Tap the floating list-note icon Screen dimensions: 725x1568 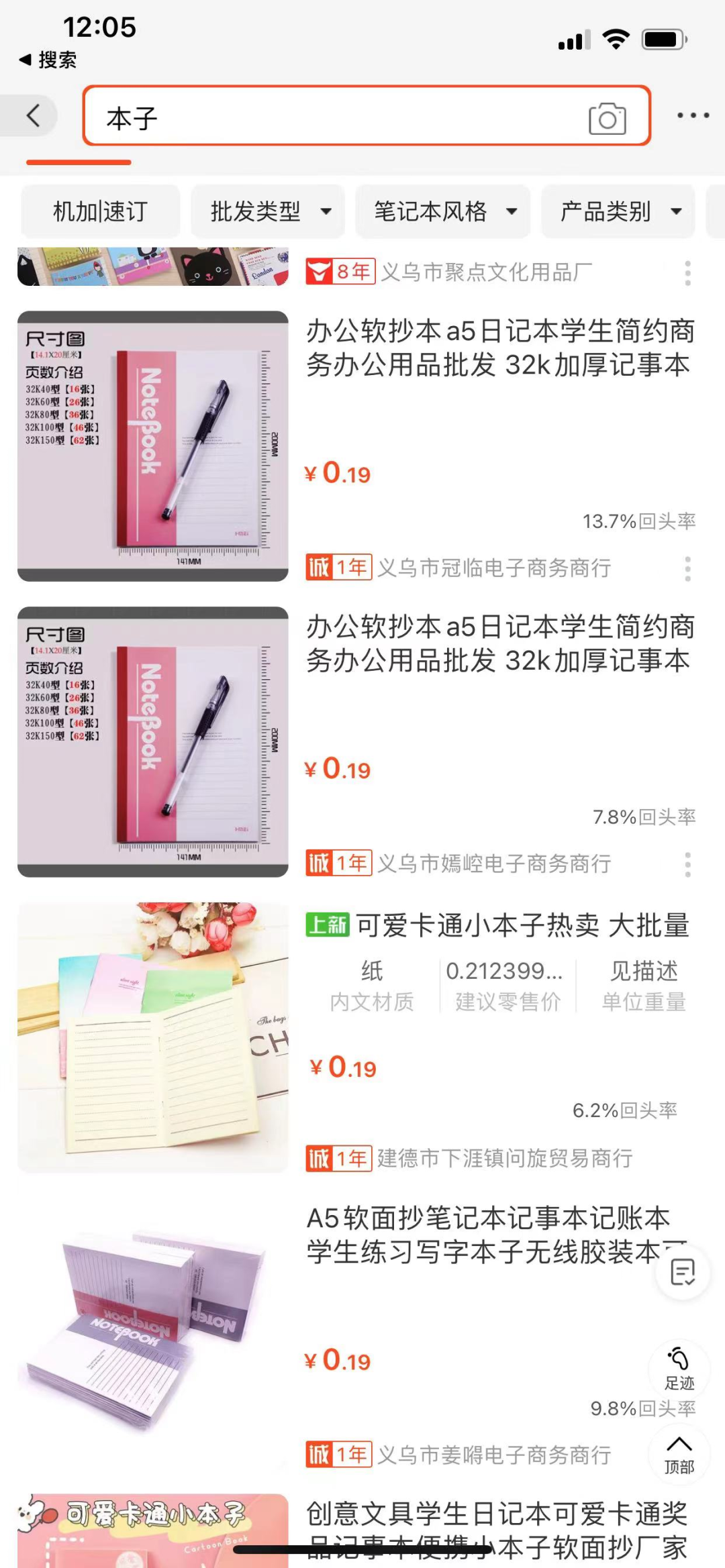point(683,1272)
